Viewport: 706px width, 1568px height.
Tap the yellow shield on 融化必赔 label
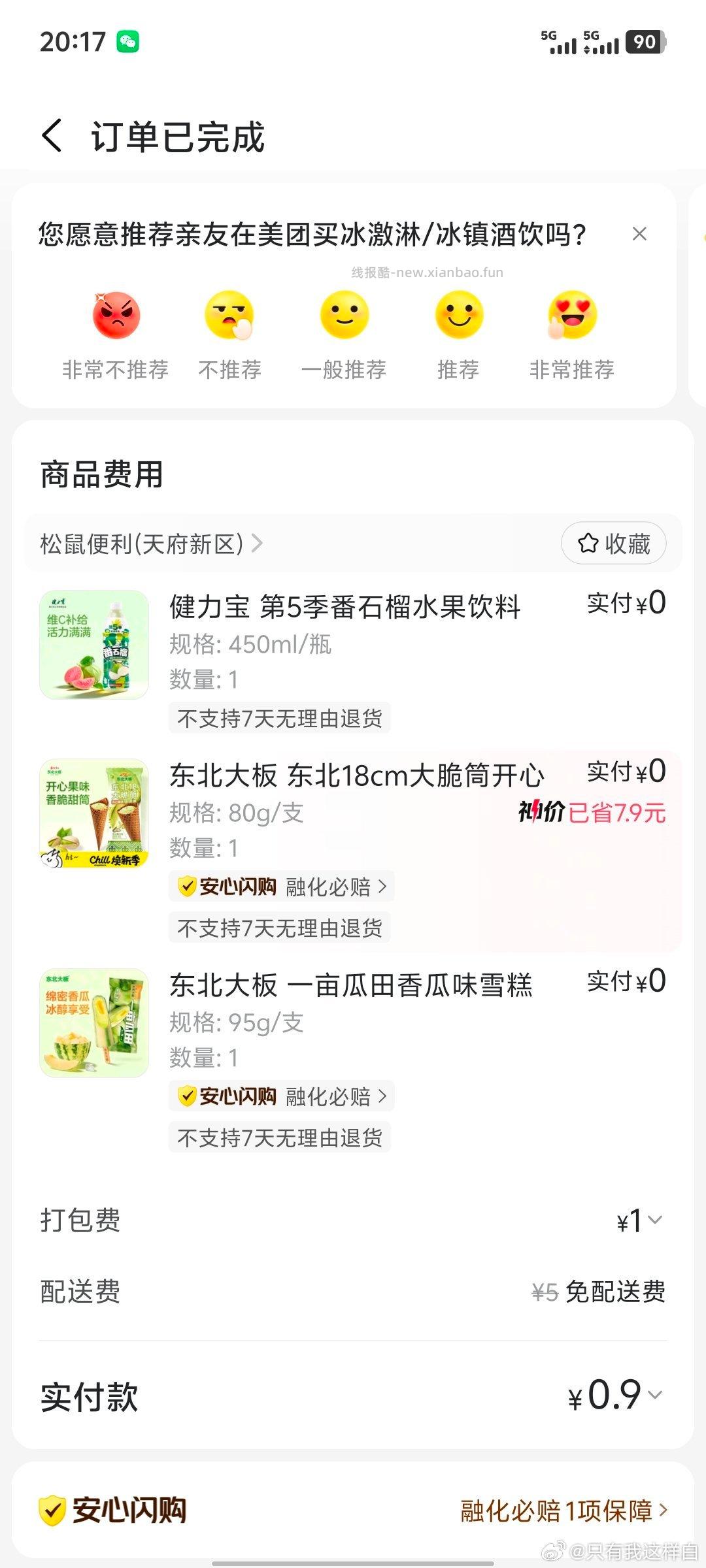pos(186,887)
